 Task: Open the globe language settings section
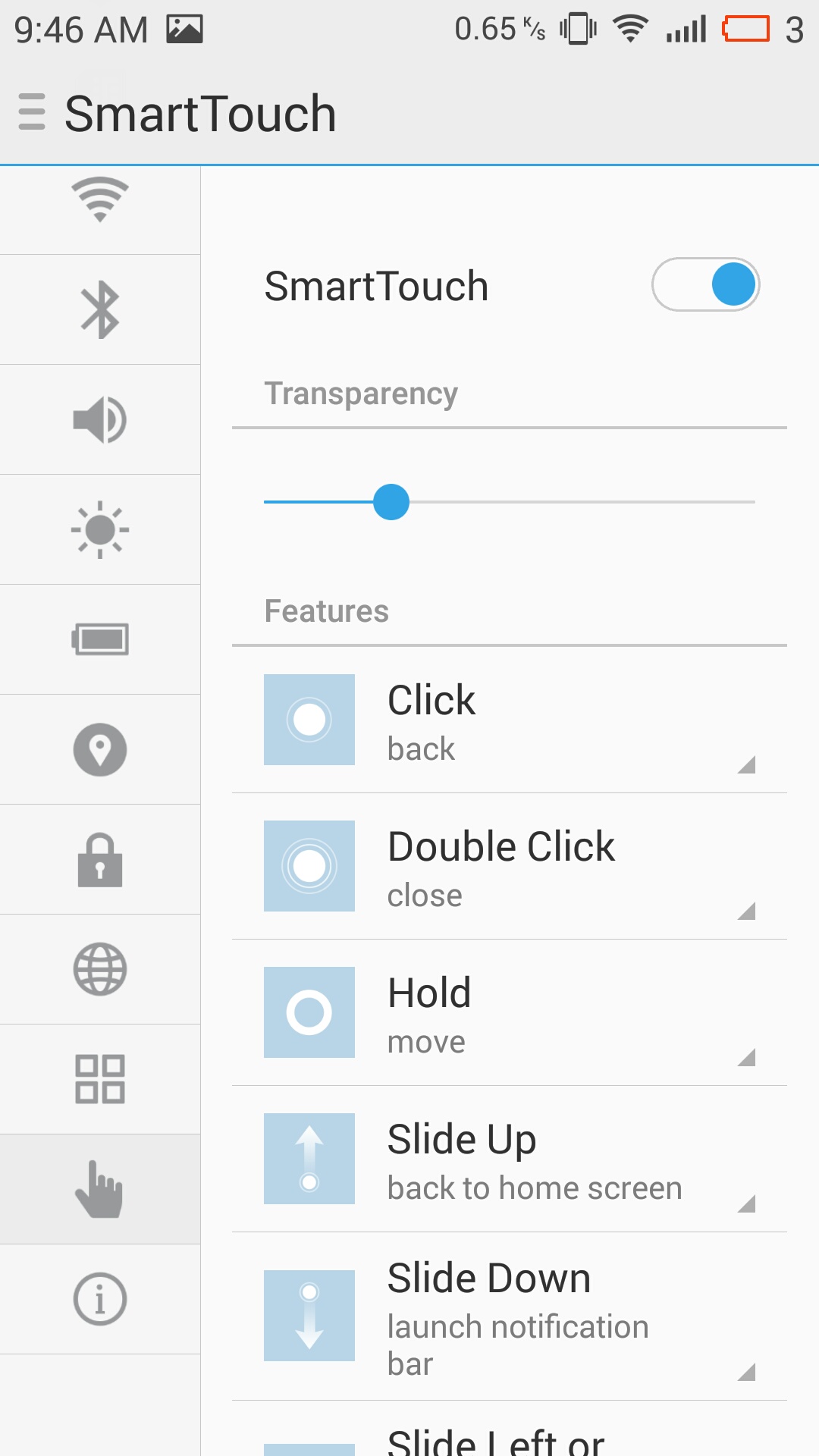click(100, 969)
